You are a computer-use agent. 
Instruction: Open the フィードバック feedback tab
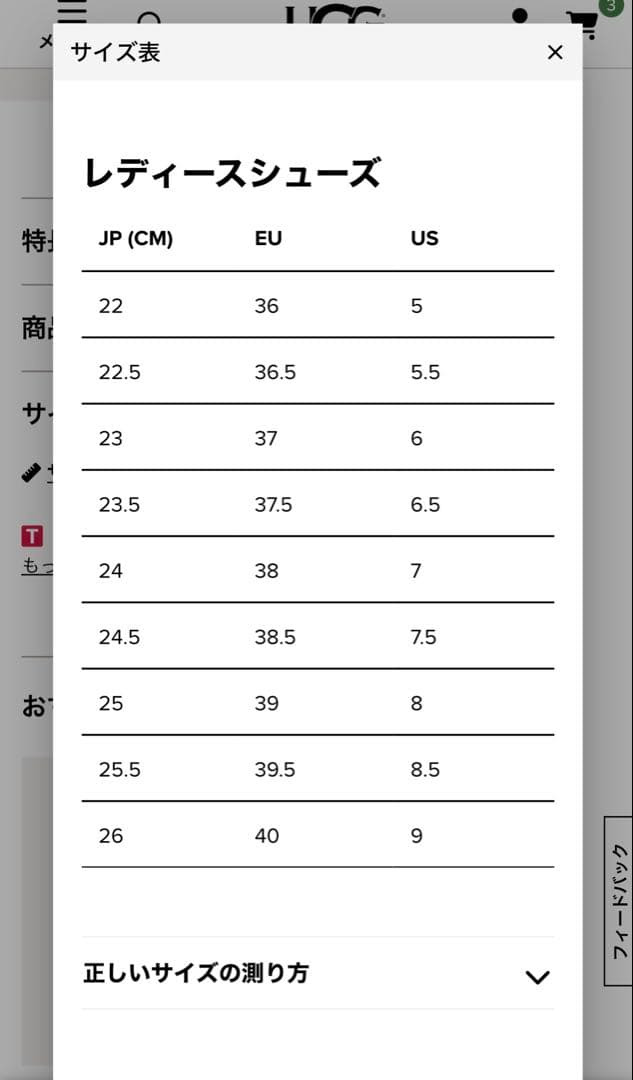point(619,902)
